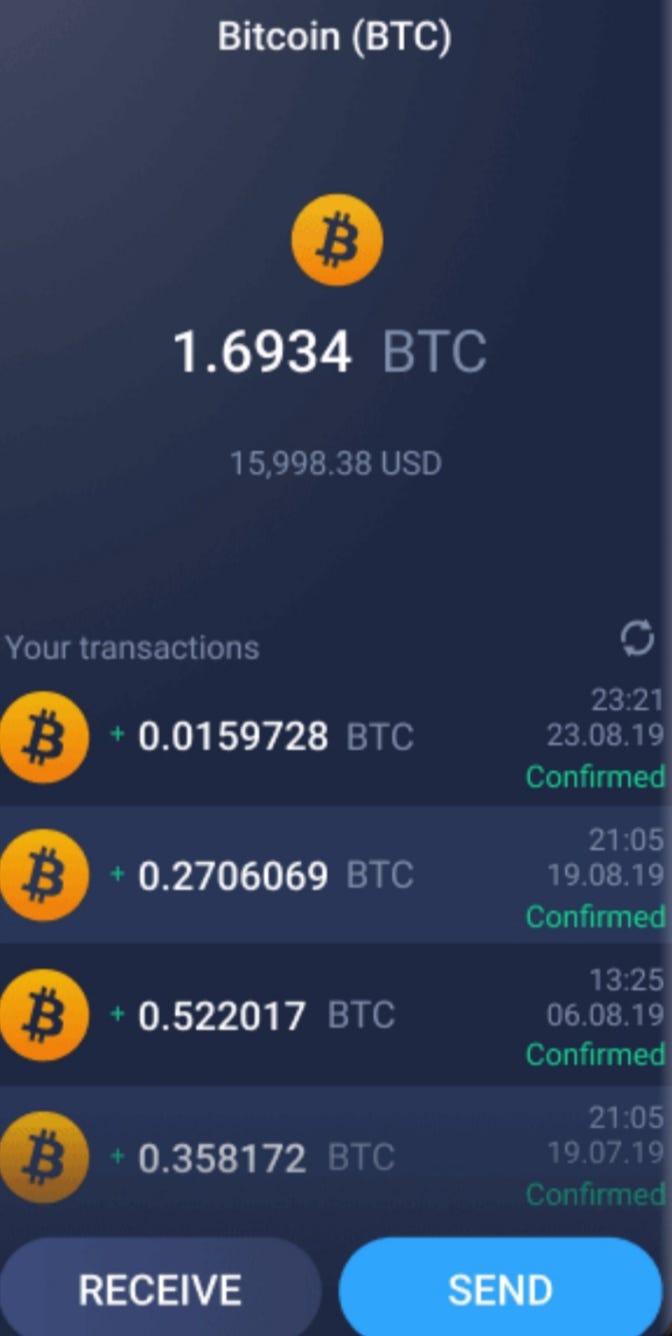Select the 0.358172 BTC transaction
This screenshot has width=672, height=1336.
tap(336, 1157)
